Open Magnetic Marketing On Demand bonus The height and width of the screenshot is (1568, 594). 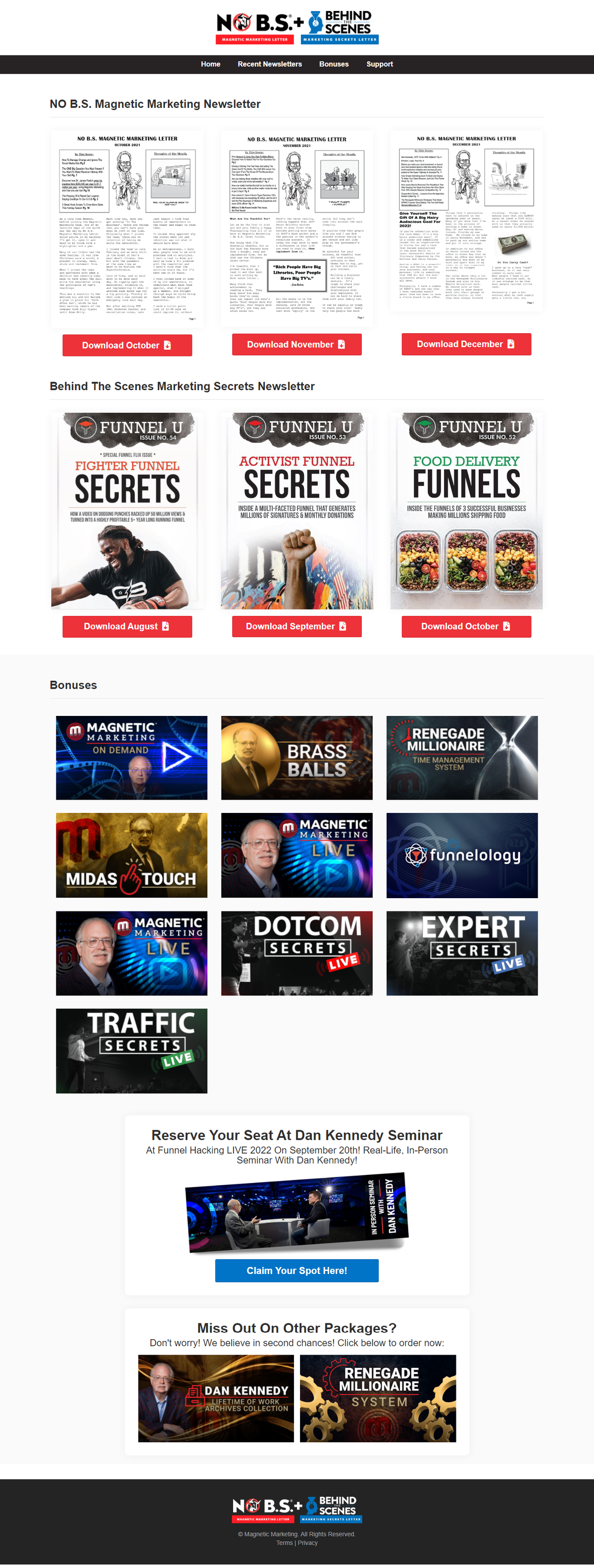coord(132,758)
